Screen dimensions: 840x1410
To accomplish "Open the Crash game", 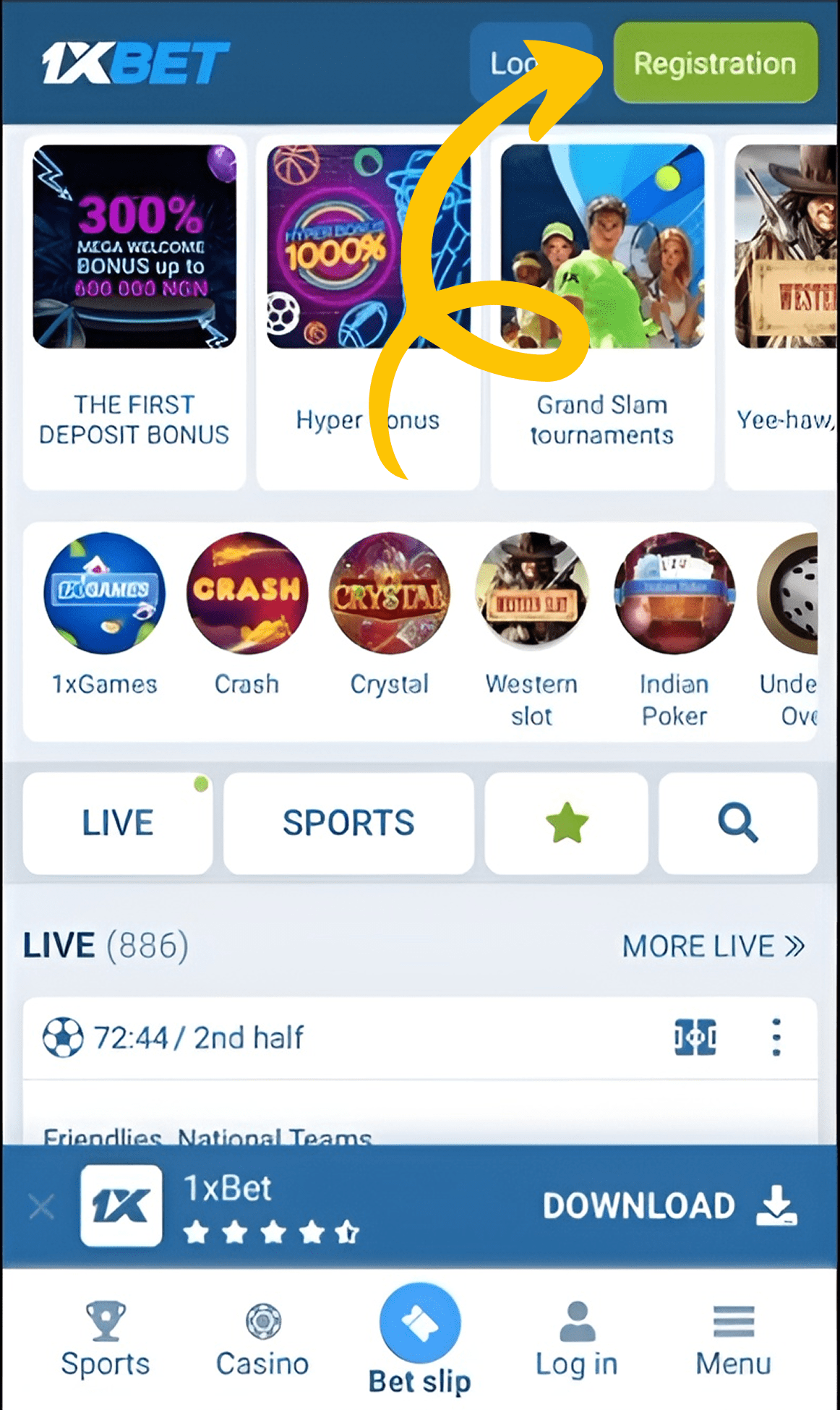I will (247, 593).
